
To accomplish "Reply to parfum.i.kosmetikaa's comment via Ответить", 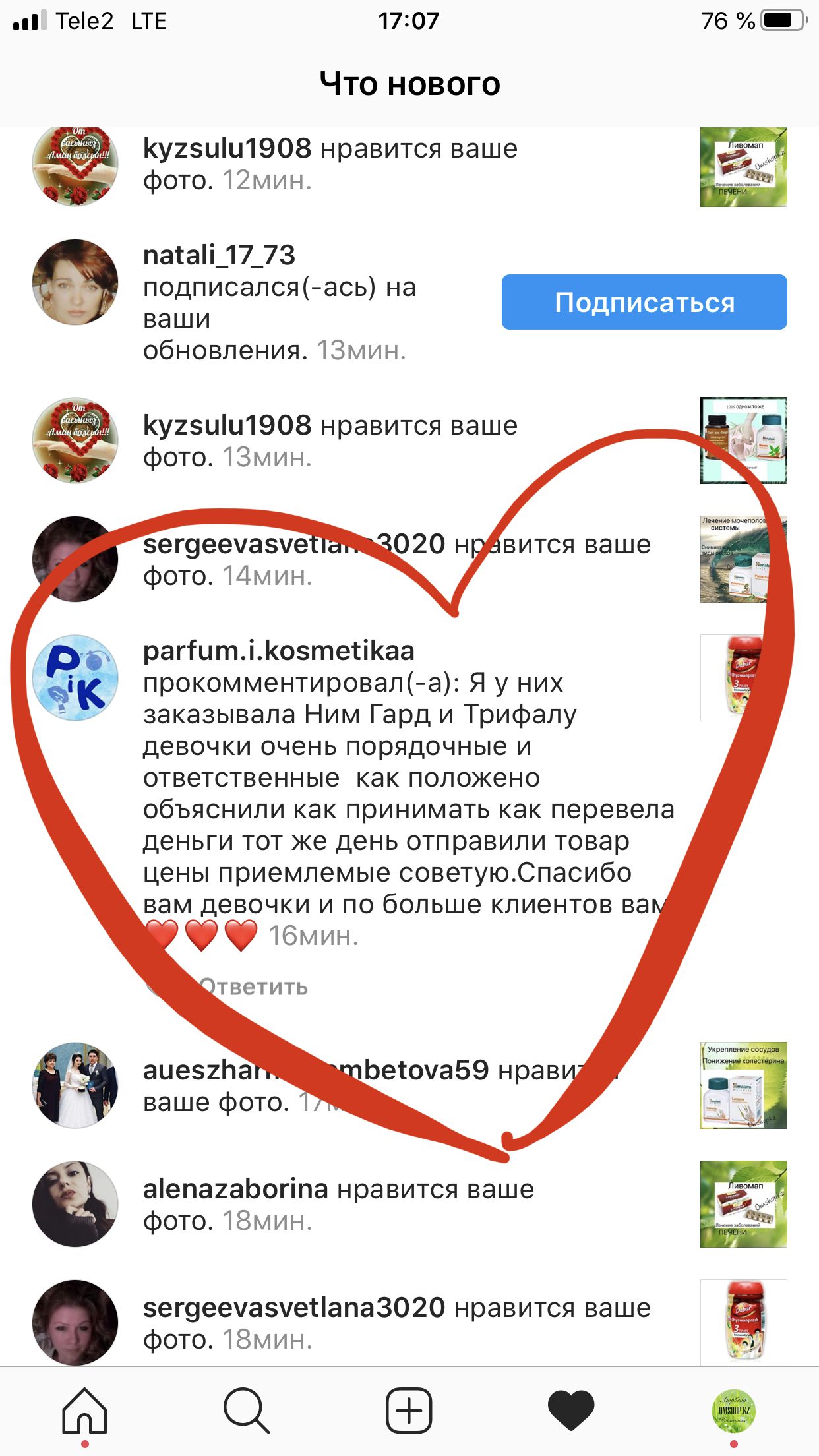I will pos(253,987).
